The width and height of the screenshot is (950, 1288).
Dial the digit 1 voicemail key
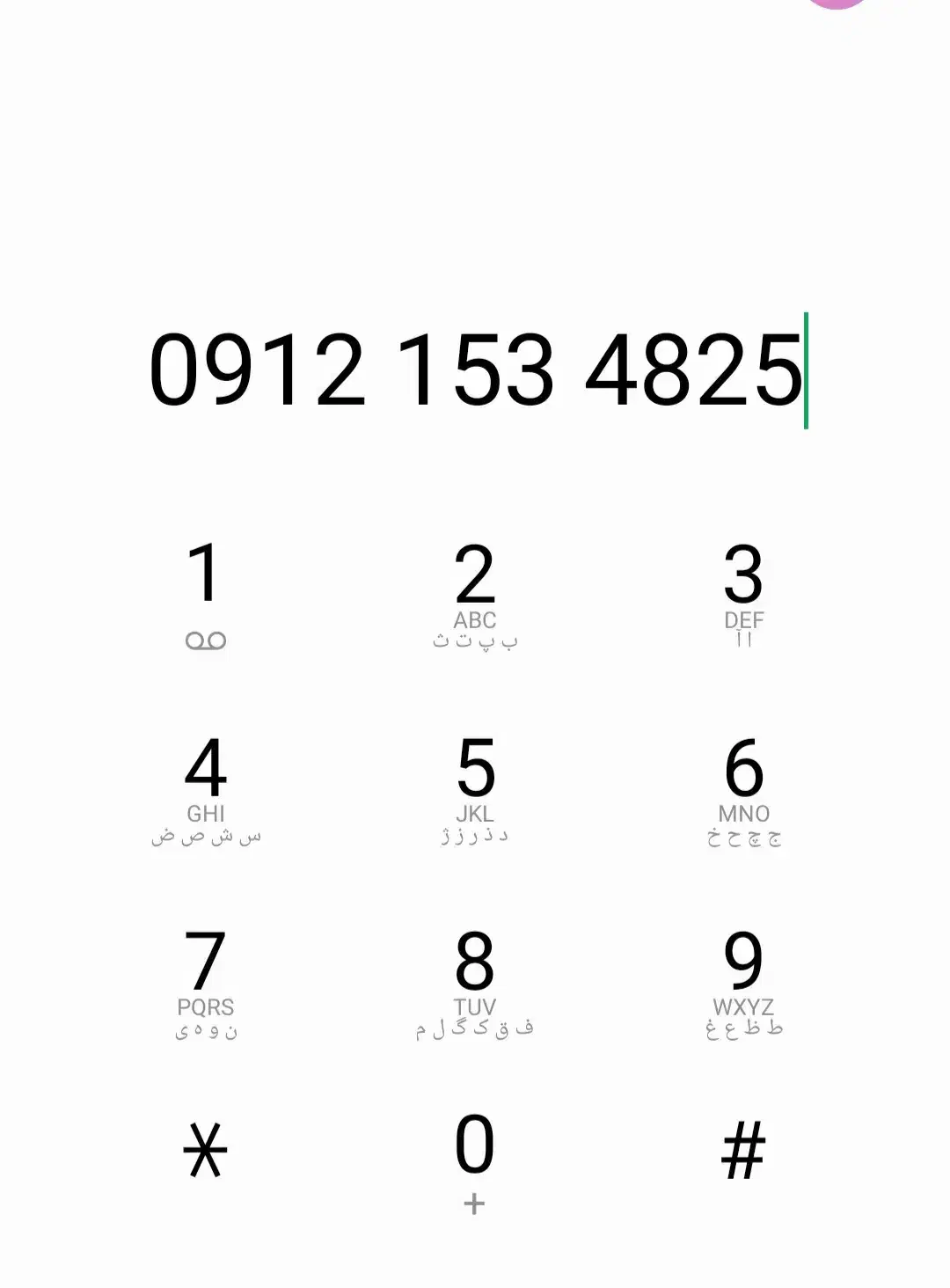[205, 592]
